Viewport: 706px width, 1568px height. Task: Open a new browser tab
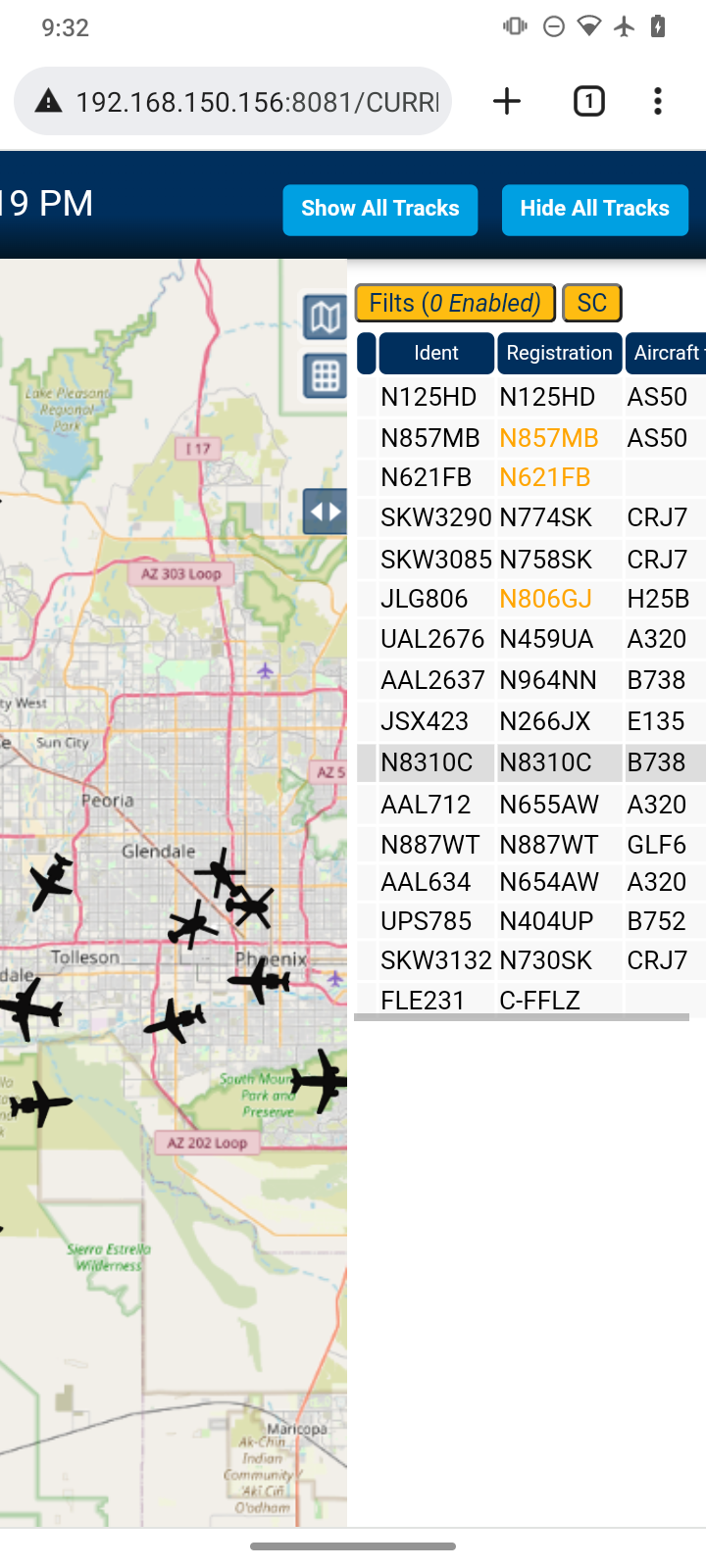(507, 101)
